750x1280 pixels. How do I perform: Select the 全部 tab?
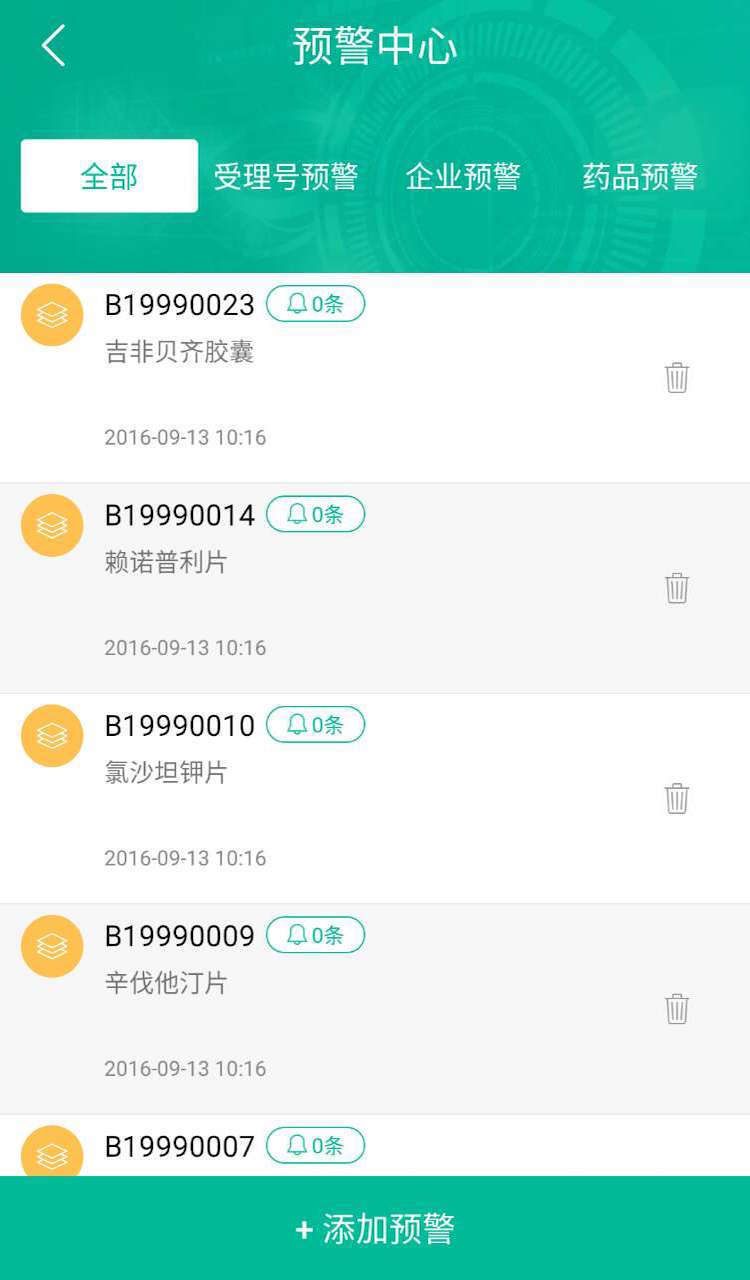(109, 176)
